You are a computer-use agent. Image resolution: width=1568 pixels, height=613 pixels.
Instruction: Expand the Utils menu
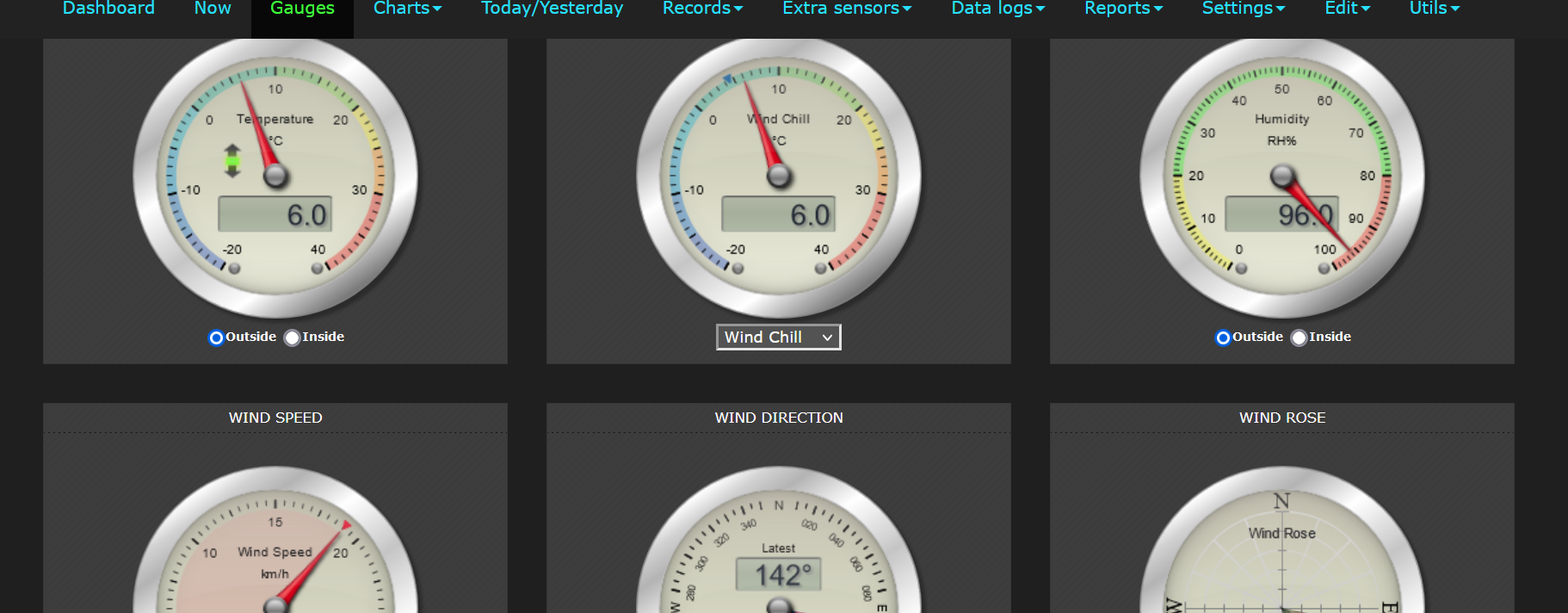(x=1434, y=9)
